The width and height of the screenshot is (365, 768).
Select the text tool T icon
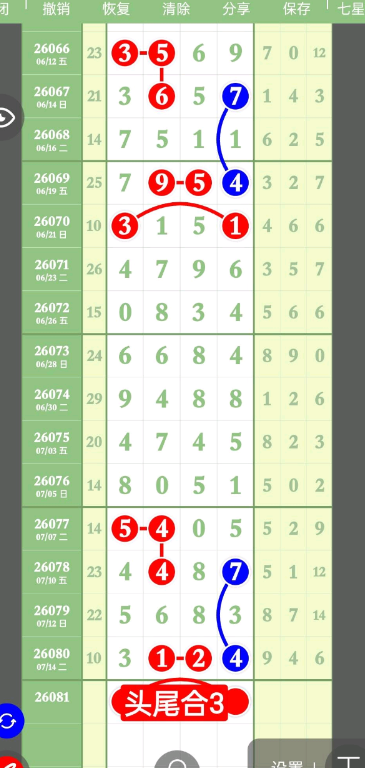pyautogui.click(x=349, y=762)
